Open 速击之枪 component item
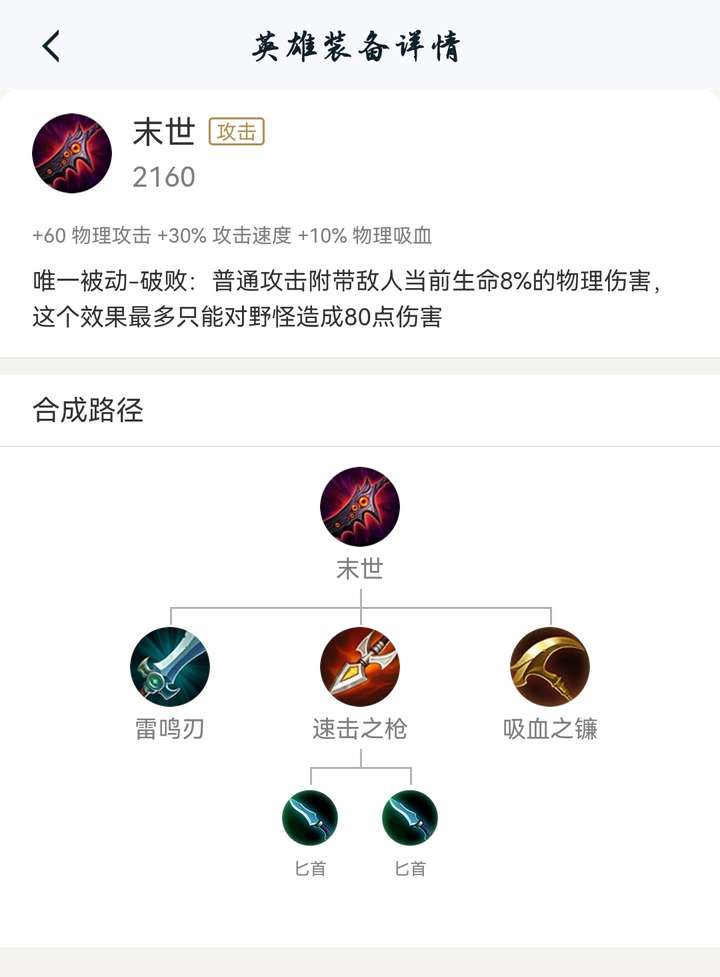 [x=360, y=667]
